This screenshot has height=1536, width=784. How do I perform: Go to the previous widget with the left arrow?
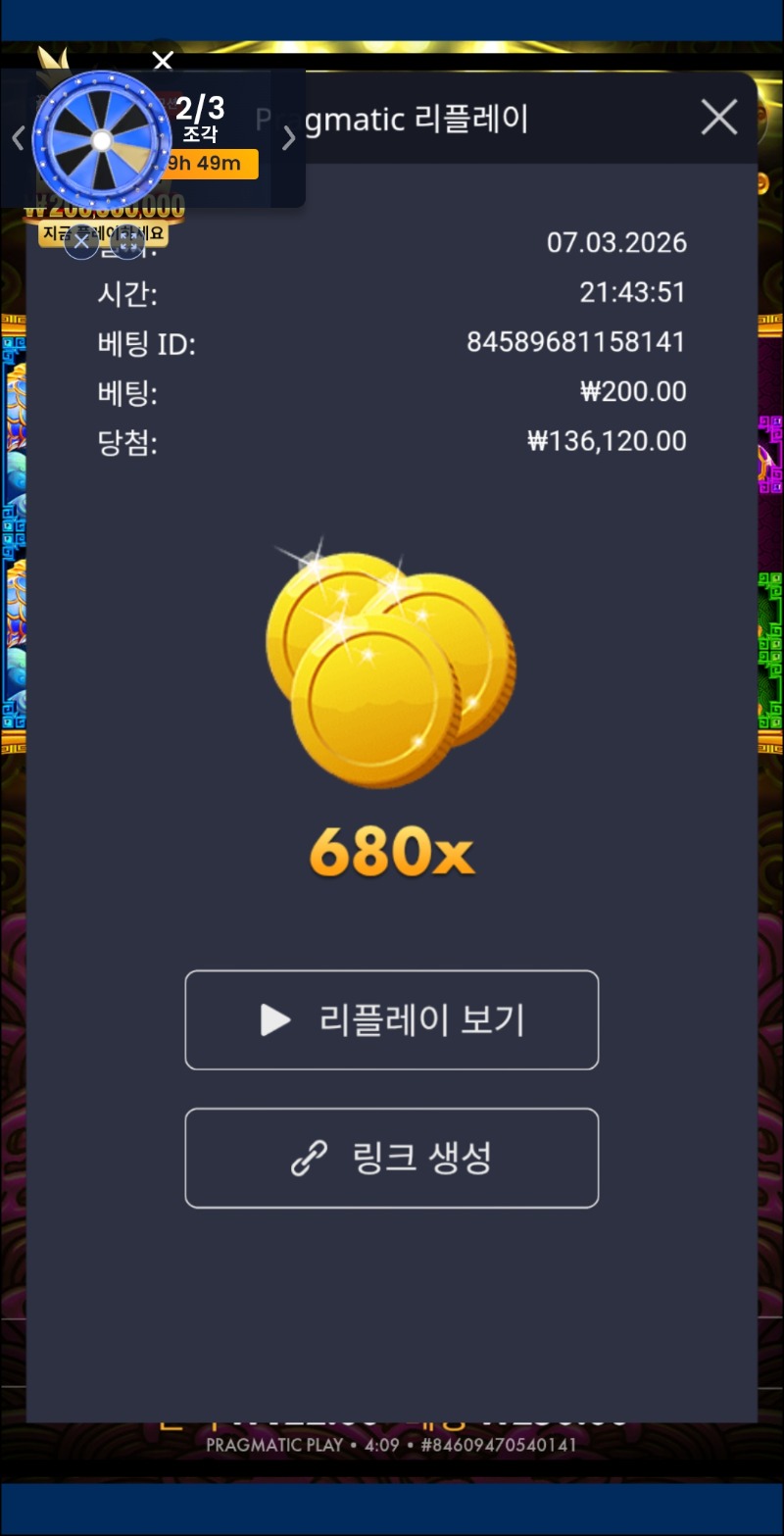tap(17, 138)
